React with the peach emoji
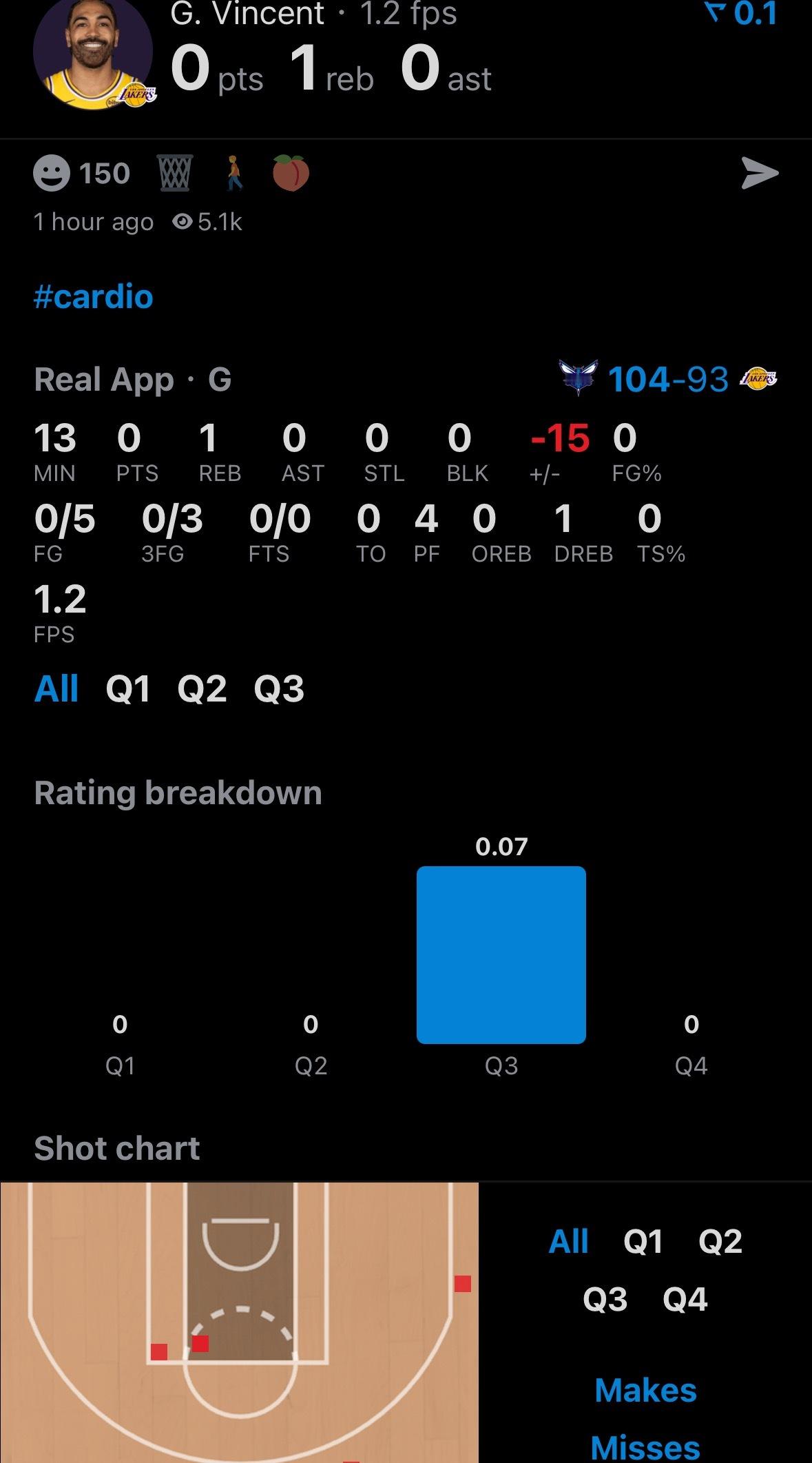The width and height of the screenshot is (812, 1463). coord(291,172)
